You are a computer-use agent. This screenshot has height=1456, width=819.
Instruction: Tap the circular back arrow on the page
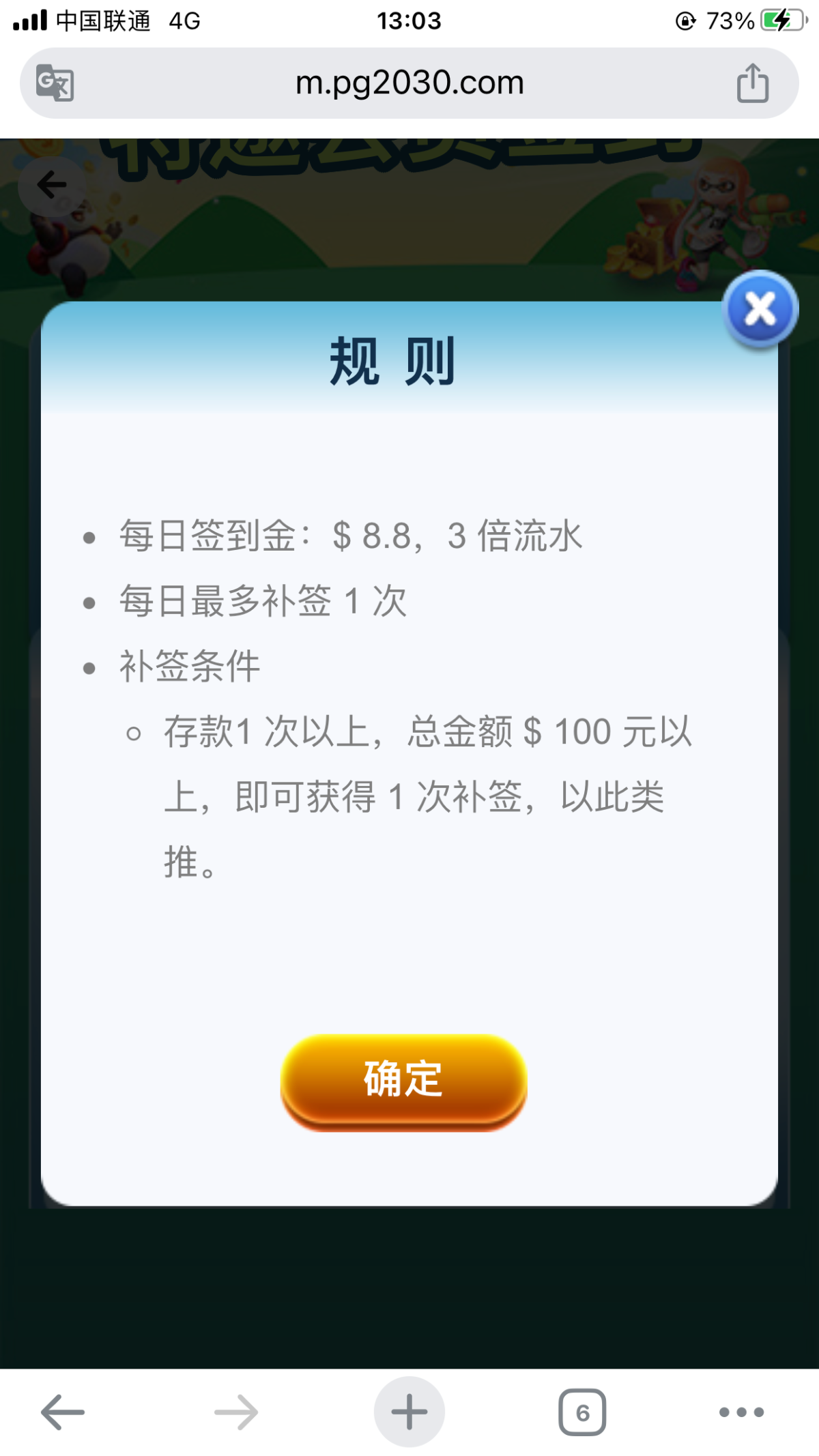(x=50, y=184)
